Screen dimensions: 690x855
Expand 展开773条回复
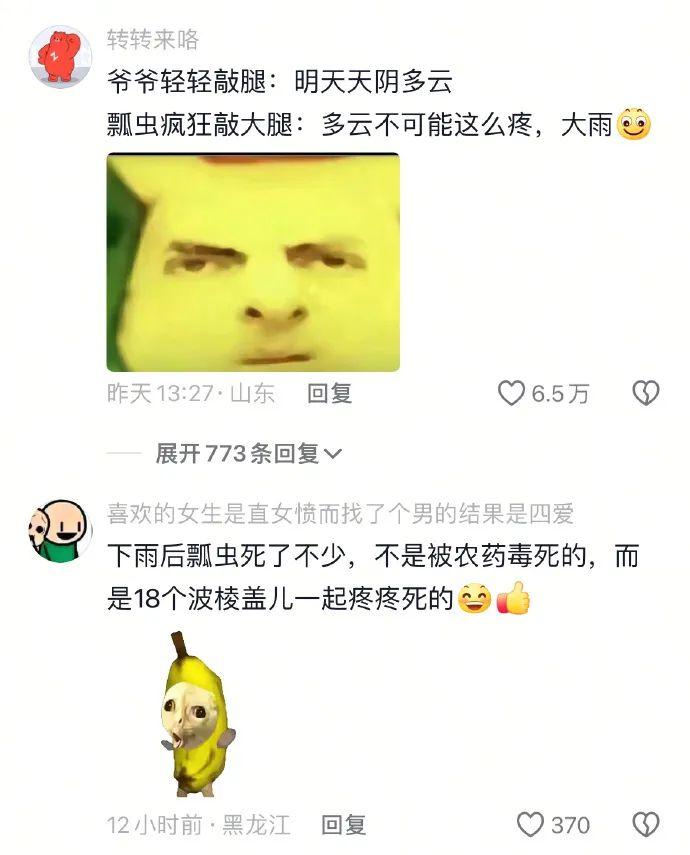point(248,454)
